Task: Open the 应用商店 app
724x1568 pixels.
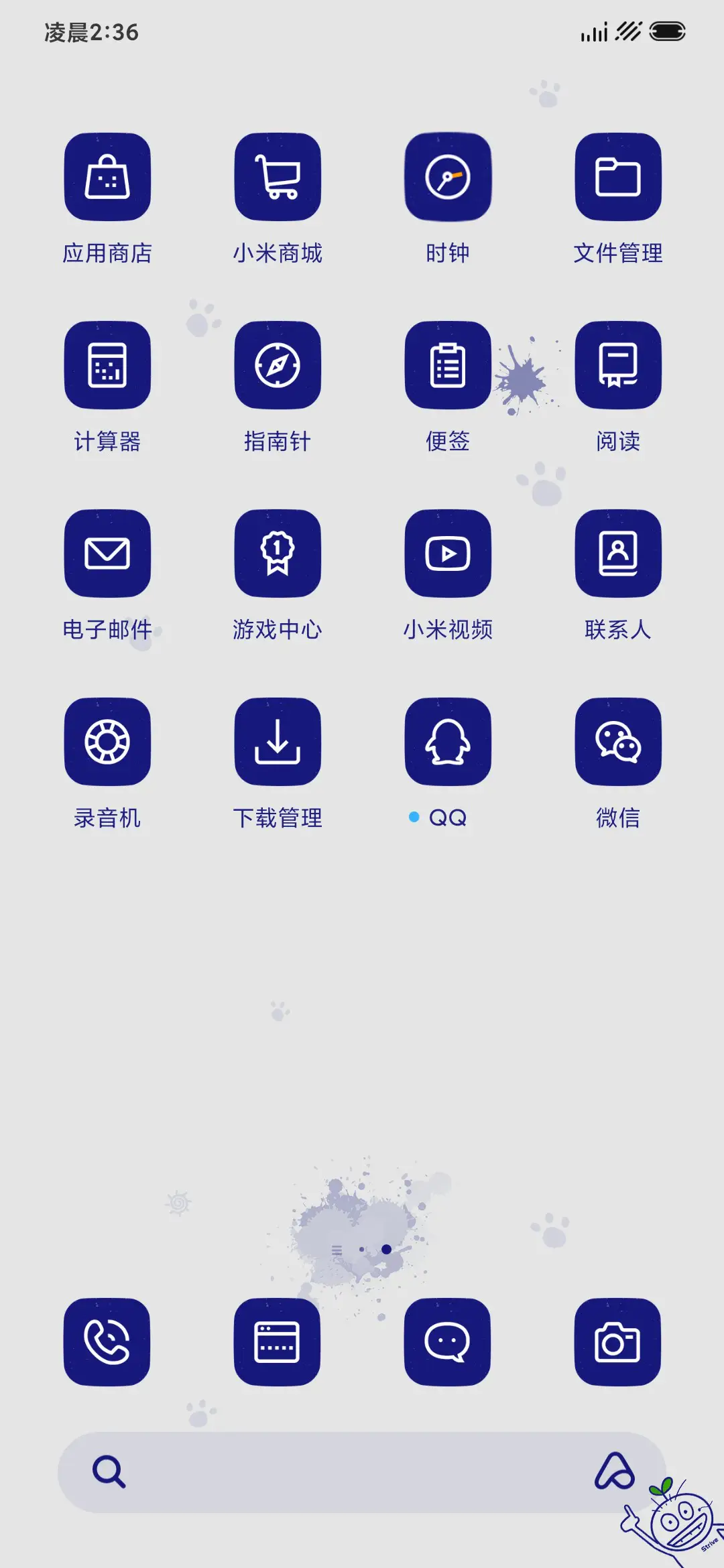Action: [107, 178]
